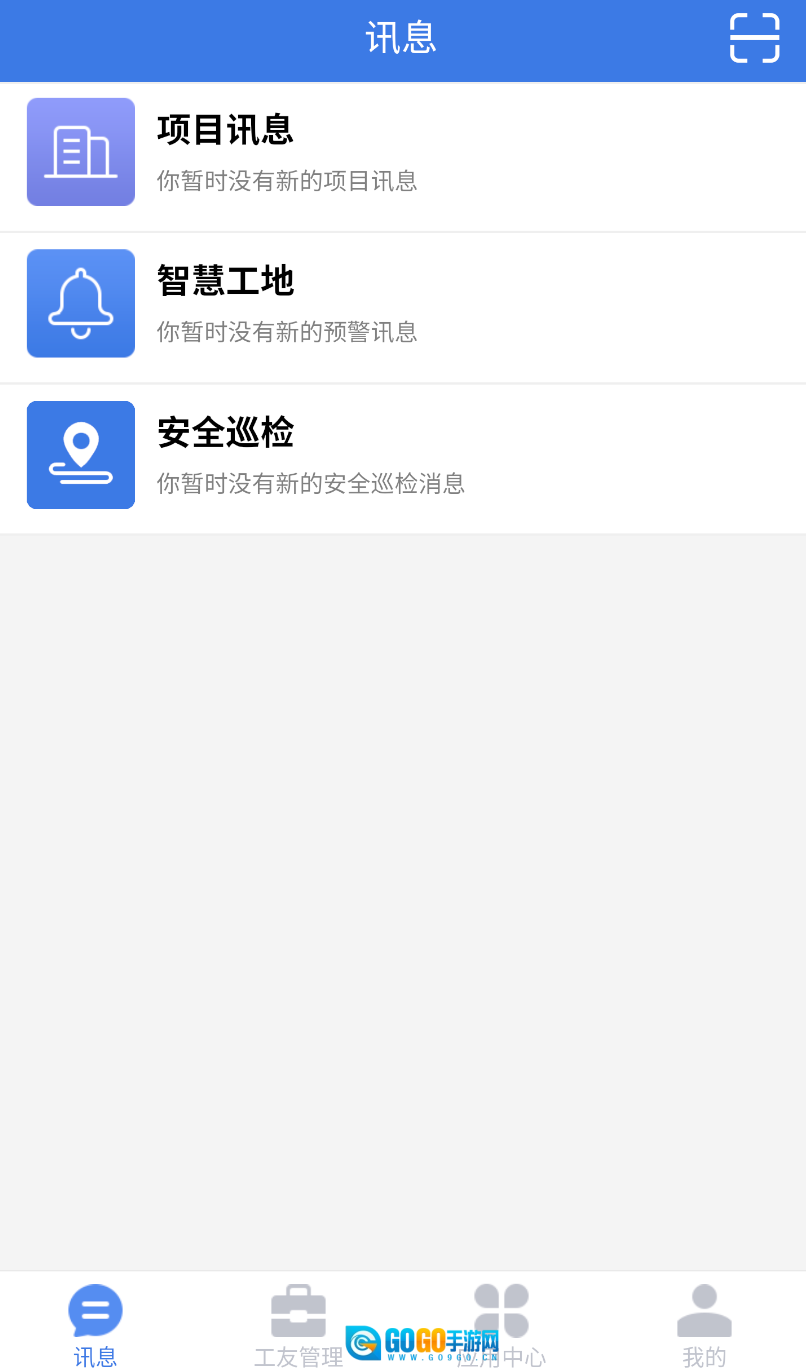Image resolution: width=806 pixels, height=1371 pixels.
Task: Tap the 应用中心 apps icon
Action: pos(500,1309)
